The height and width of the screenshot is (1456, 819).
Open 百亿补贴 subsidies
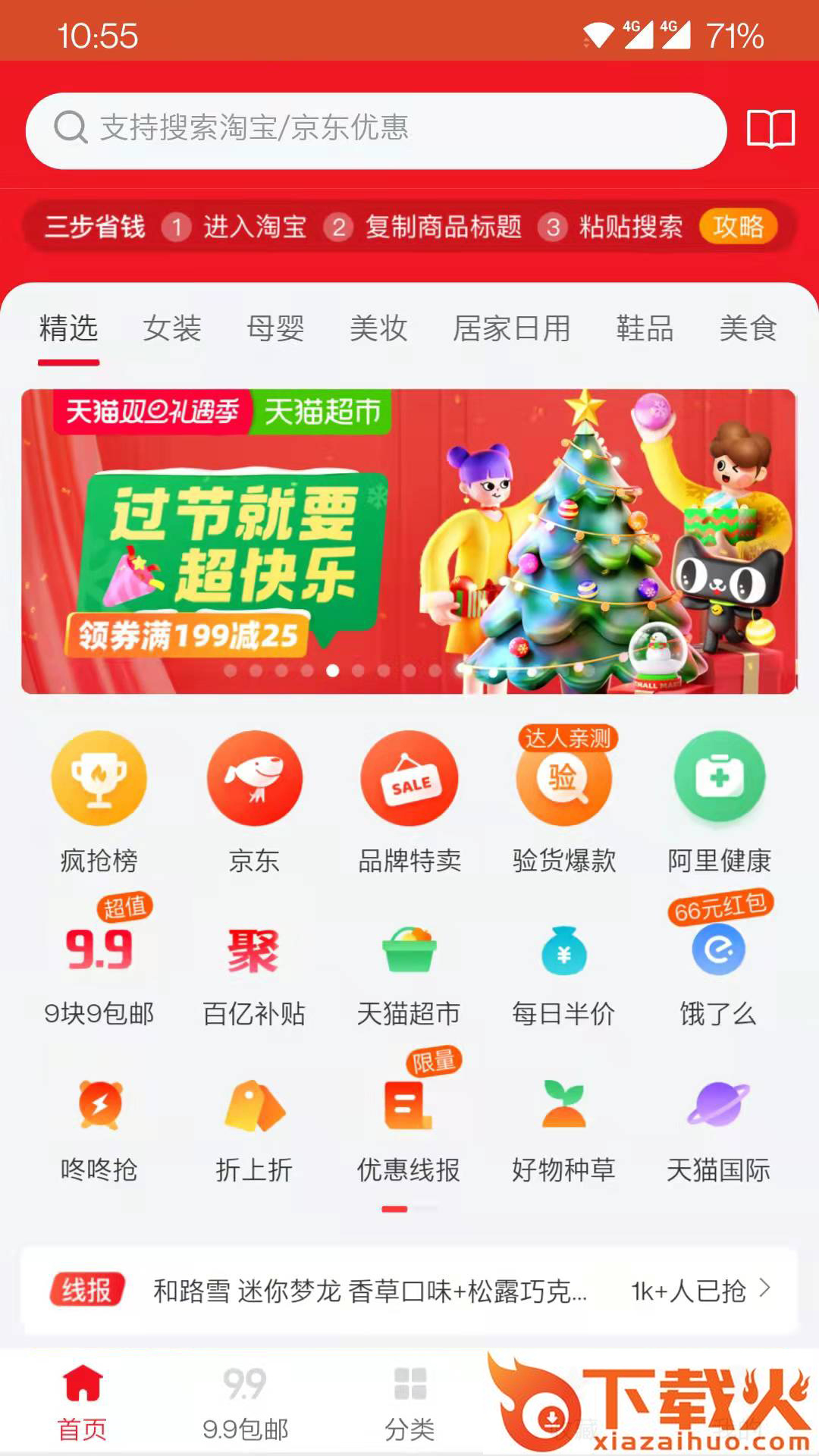255,972
